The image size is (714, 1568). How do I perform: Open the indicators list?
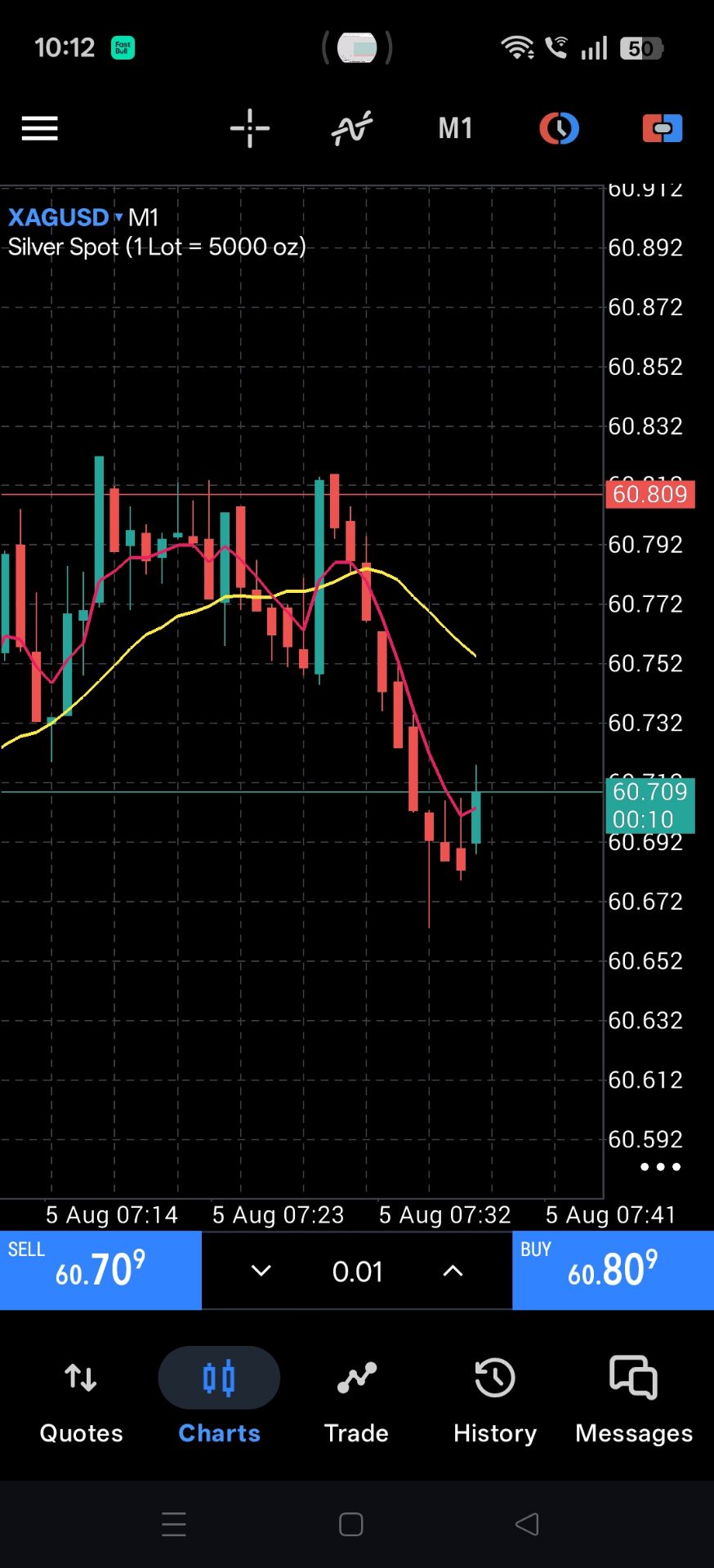tap(352, 128)
